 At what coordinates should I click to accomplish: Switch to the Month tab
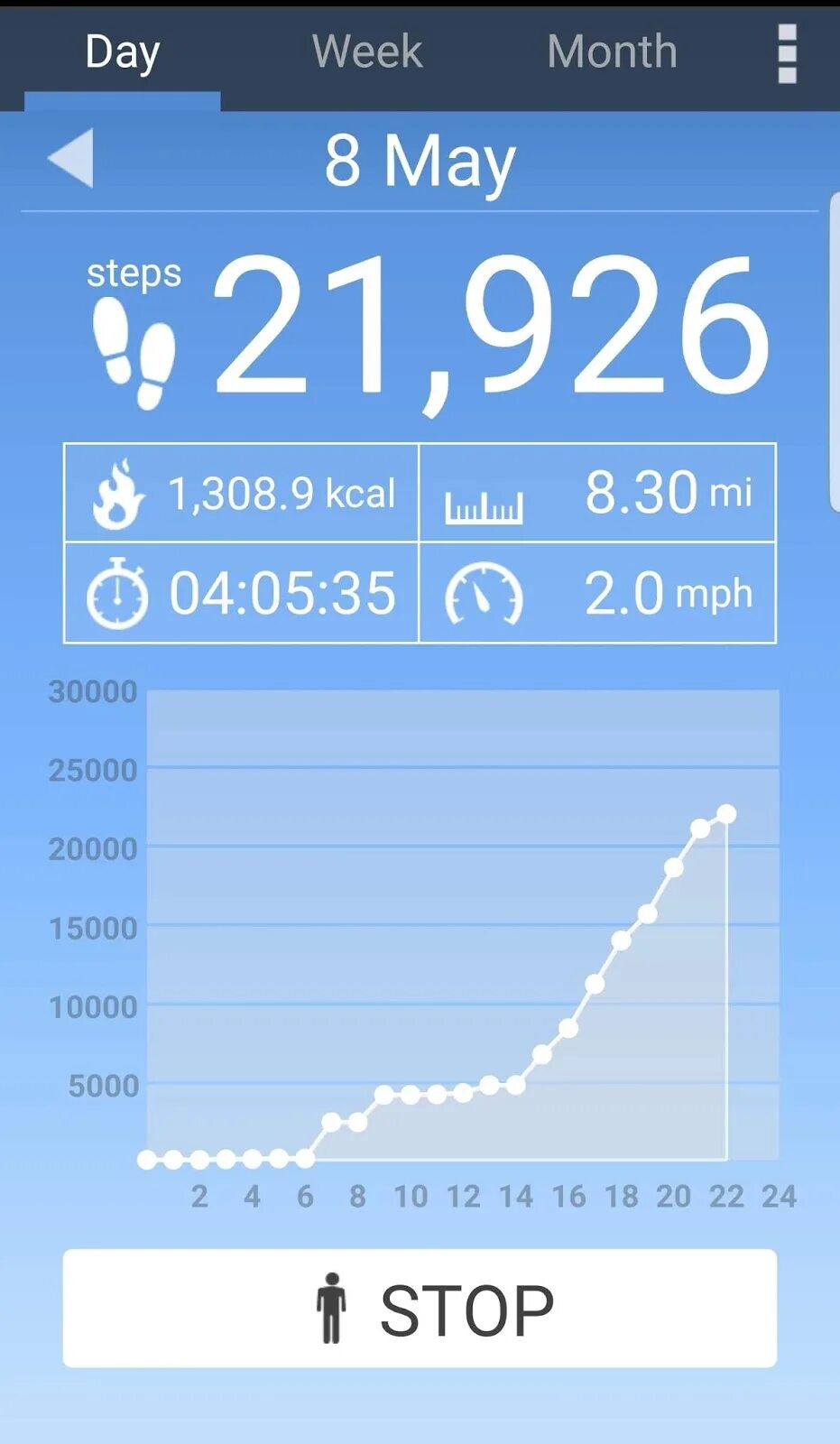612,52
